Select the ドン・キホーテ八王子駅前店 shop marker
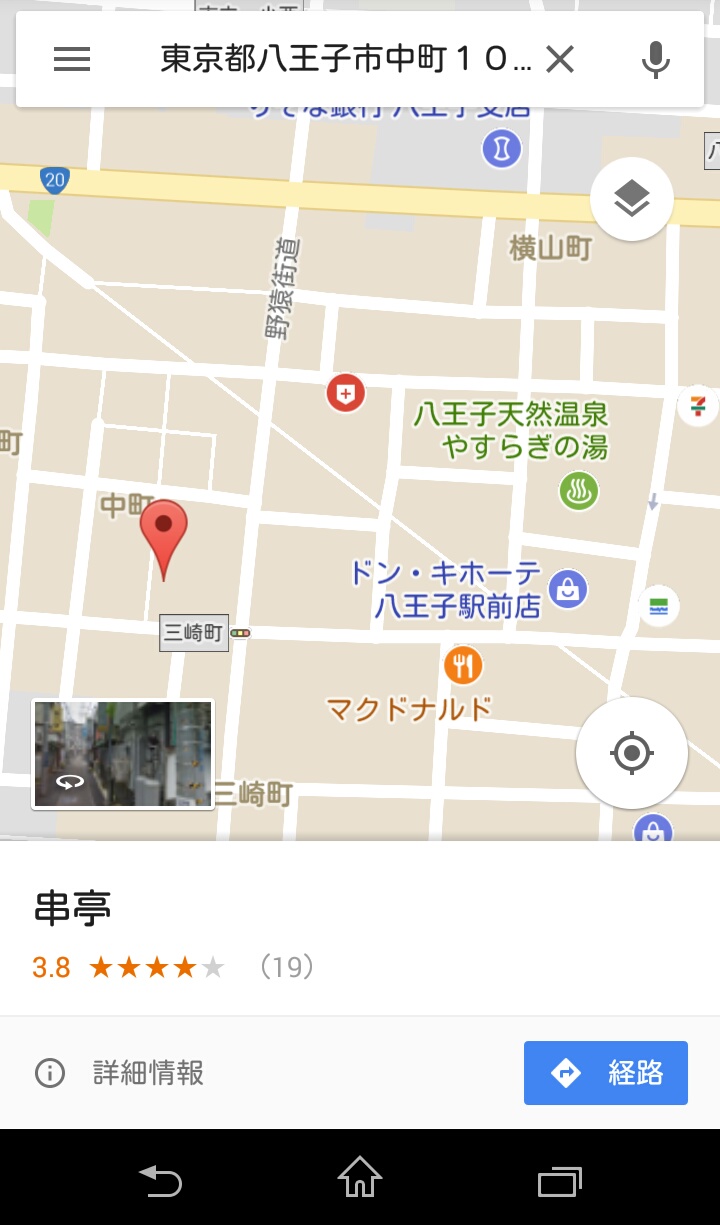Viewport: 720px width, 1225px height. (568, 589)
